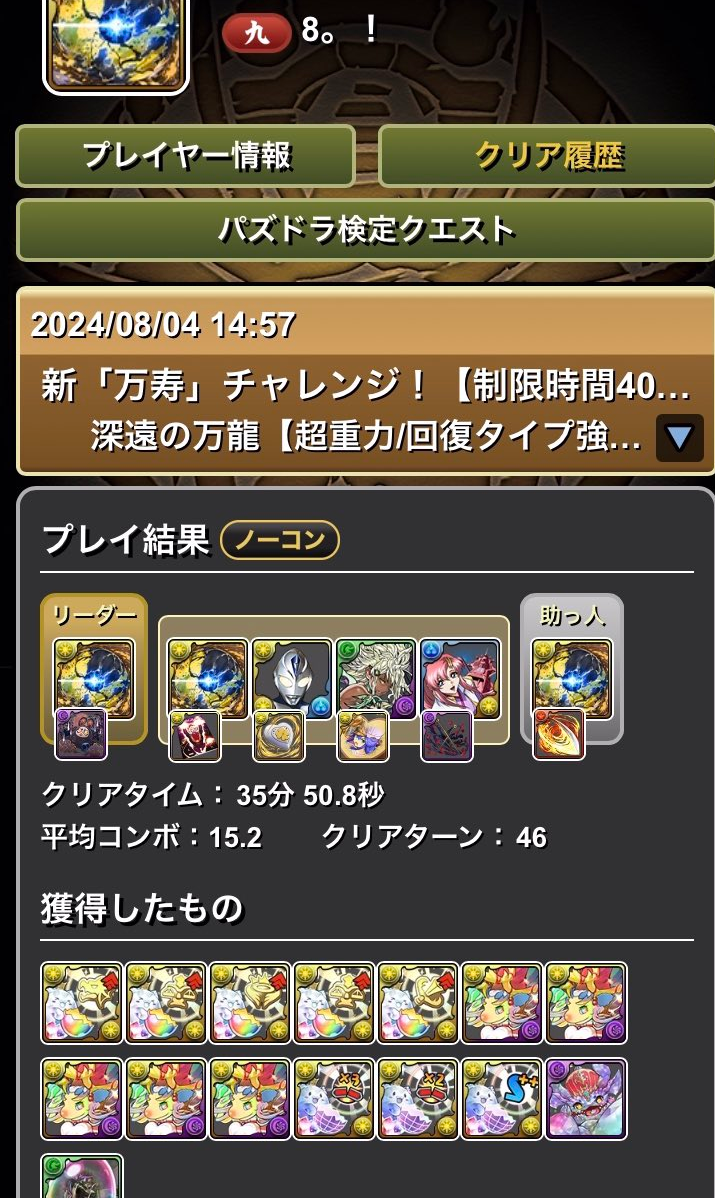Switch to the プレイヤー情報 tab
Image resolution: width=715 pixels, height=1198 pixels.
[186, 156]
